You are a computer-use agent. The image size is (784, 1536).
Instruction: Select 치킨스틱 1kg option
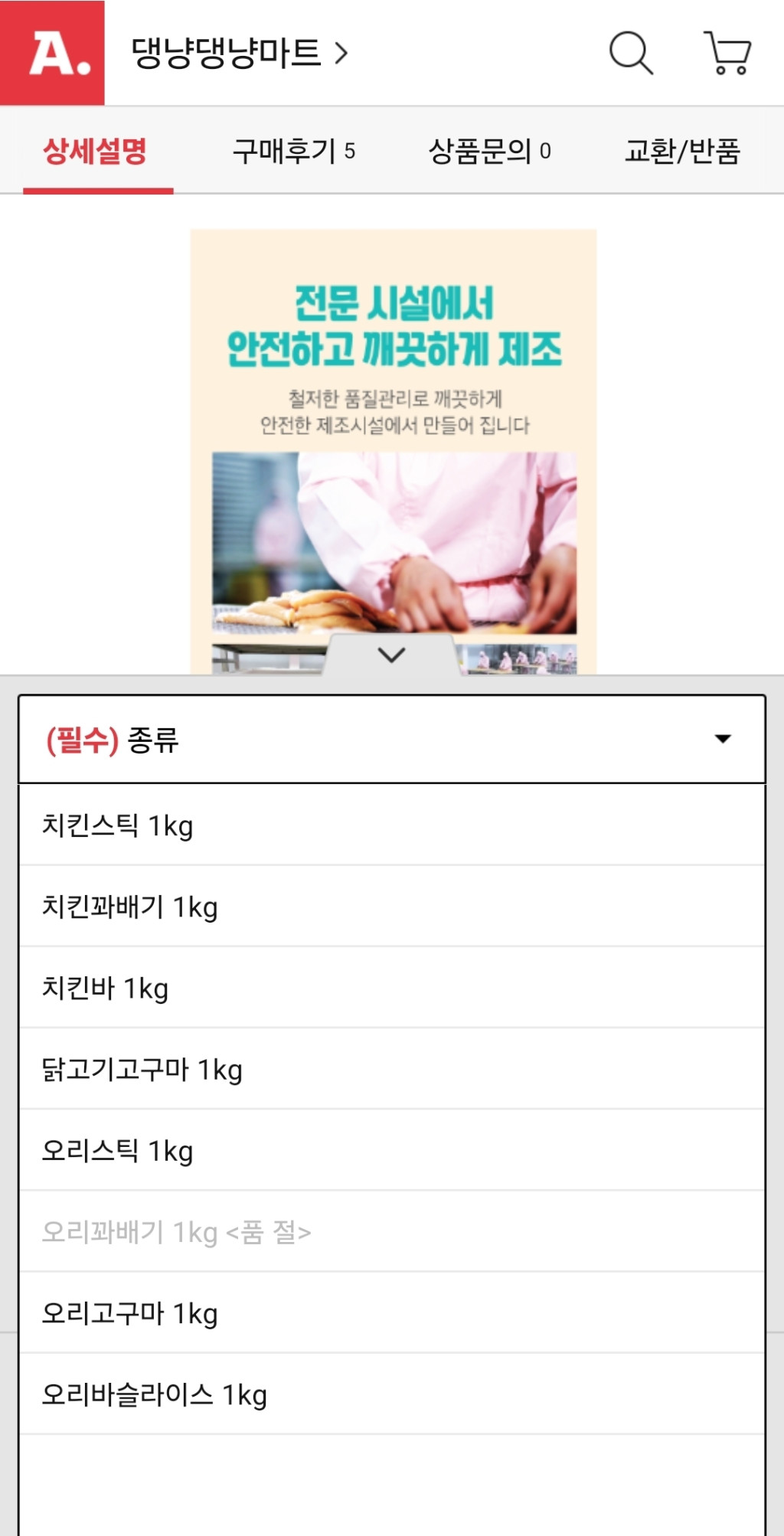[x=117, y=825]
